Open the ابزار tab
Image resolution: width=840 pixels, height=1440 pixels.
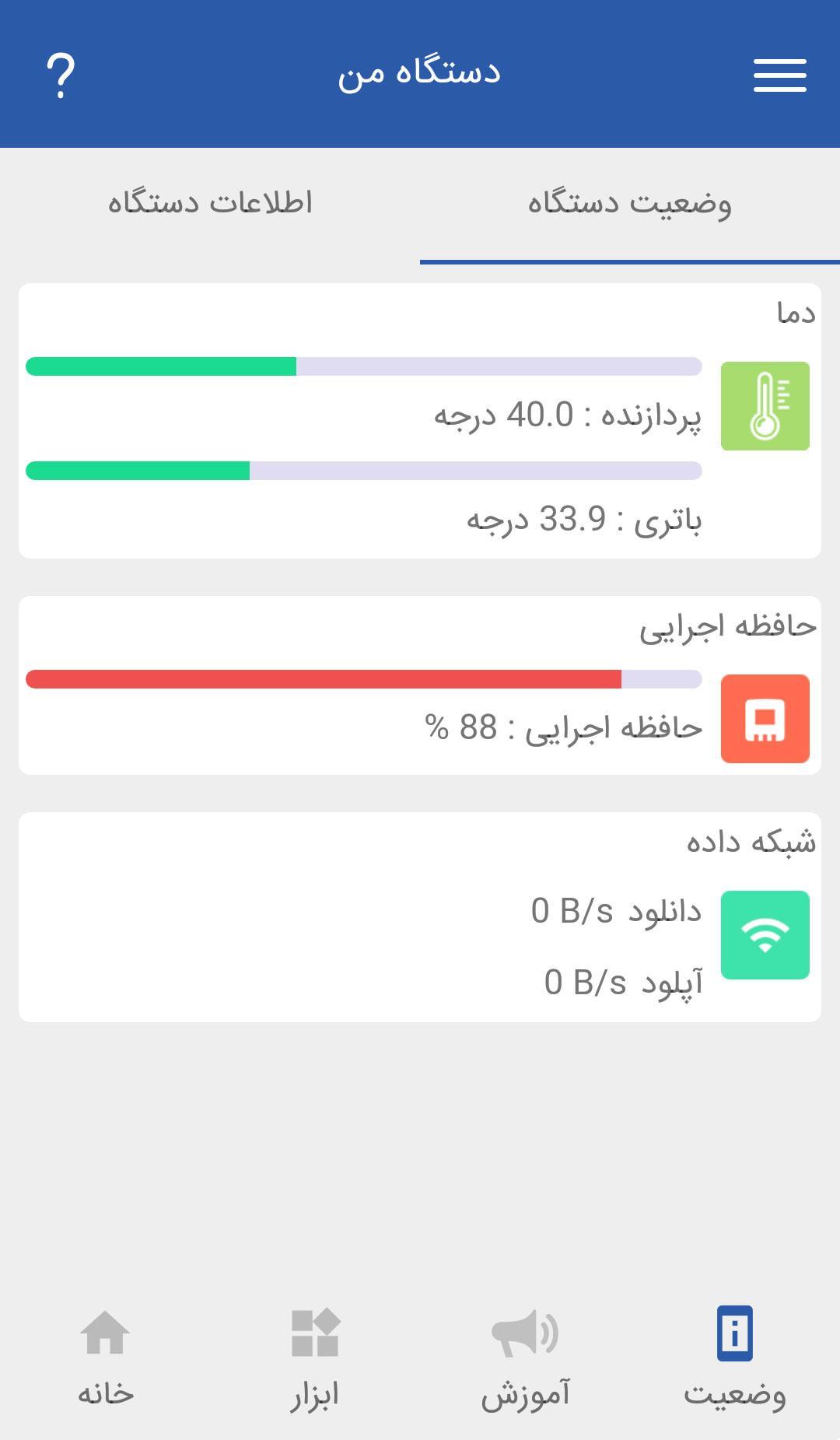[315, 1358]
